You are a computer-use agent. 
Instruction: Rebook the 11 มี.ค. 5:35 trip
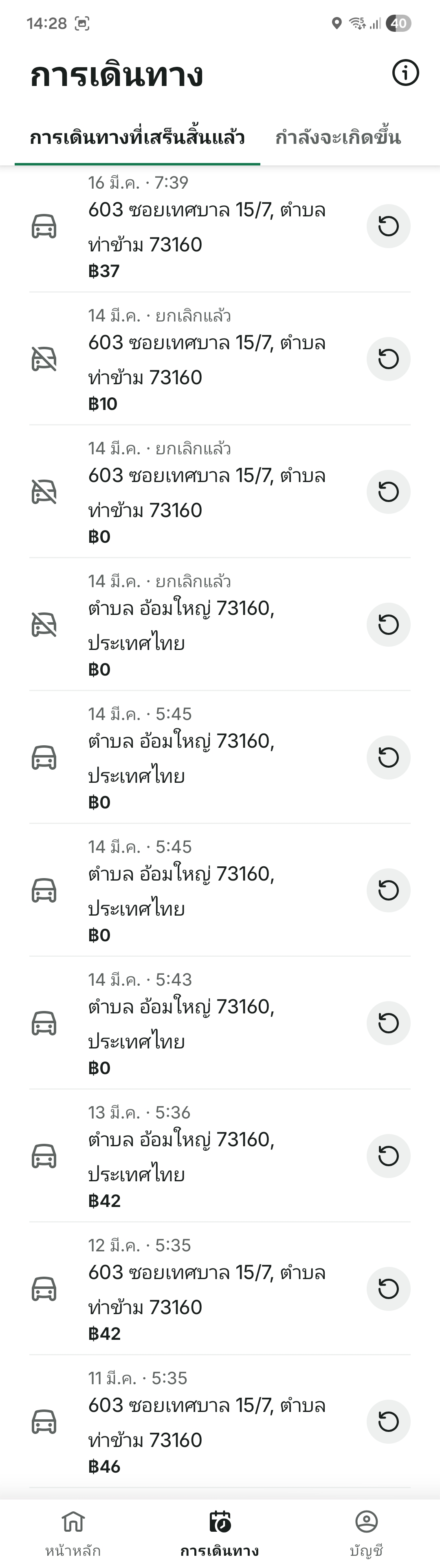[x=388, y=1421]
